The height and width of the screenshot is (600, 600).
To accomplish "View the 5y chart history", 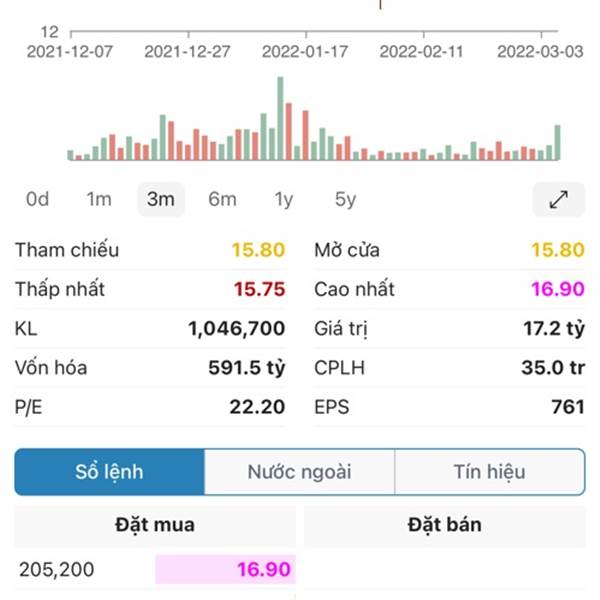I will point(346,199).
